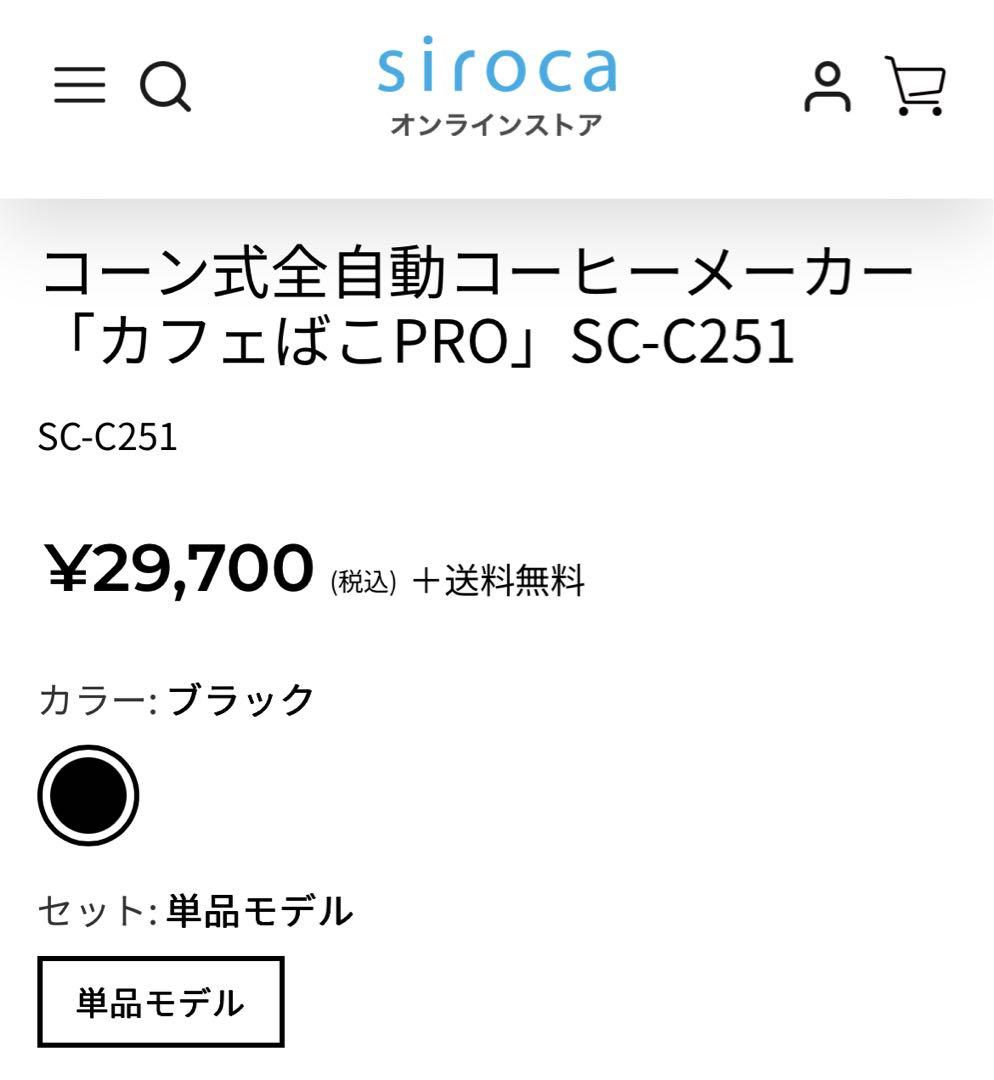Click the カフェばこPRO SC-C251 product title
Image resolution: width=994 pixels, height=1080 pixels.
(480, 305)
